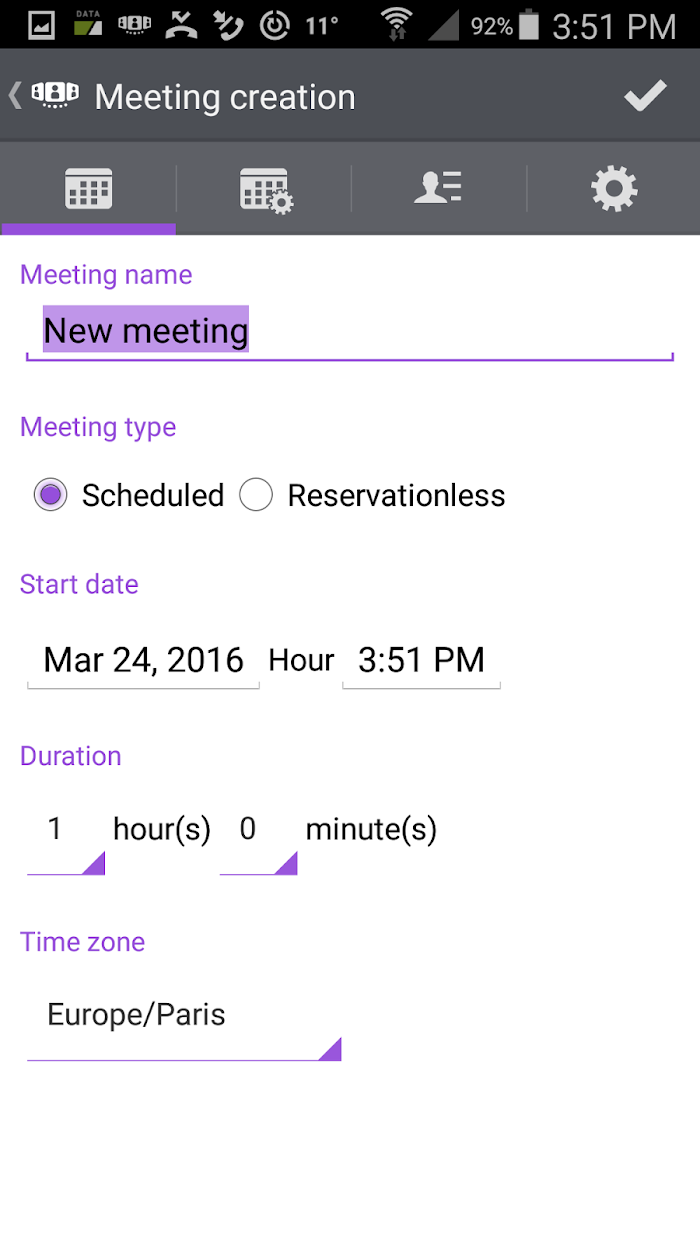The height and width of the screenshot is (1244, 700).
Task: Open the participants tab
Action: [x=438, y=188]
